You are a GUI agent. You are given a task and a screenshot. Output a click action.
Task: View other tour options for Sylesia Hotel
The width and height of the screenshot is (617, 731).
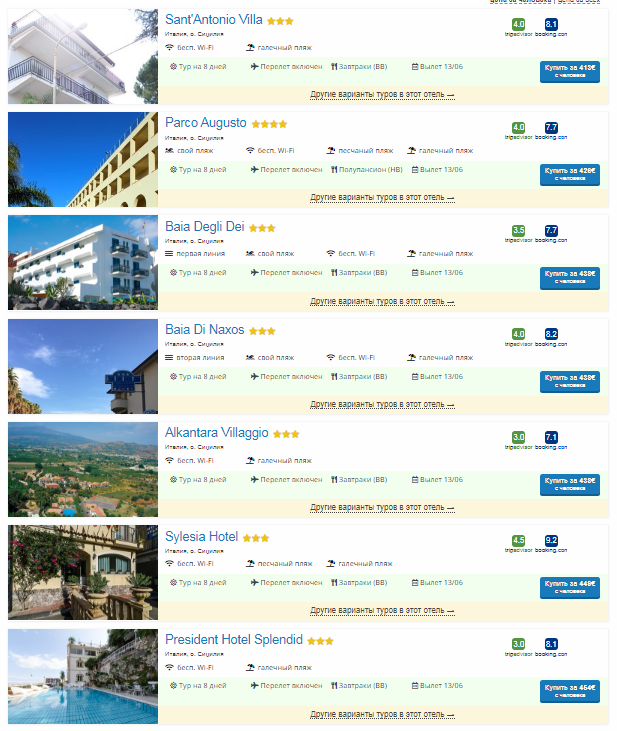point(382,610)
